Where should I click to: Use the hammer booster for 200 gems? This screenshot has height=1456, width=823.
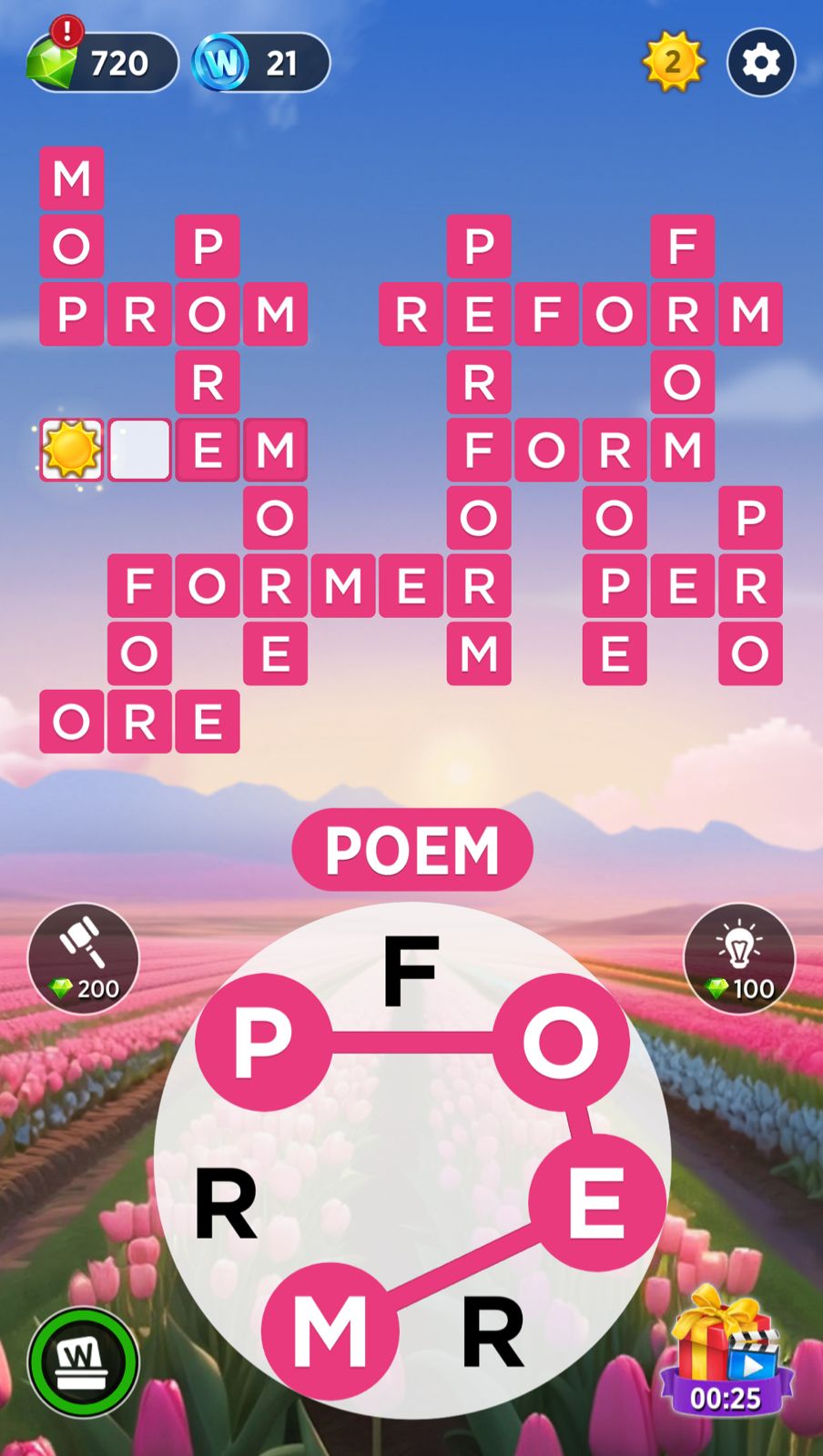83,958
